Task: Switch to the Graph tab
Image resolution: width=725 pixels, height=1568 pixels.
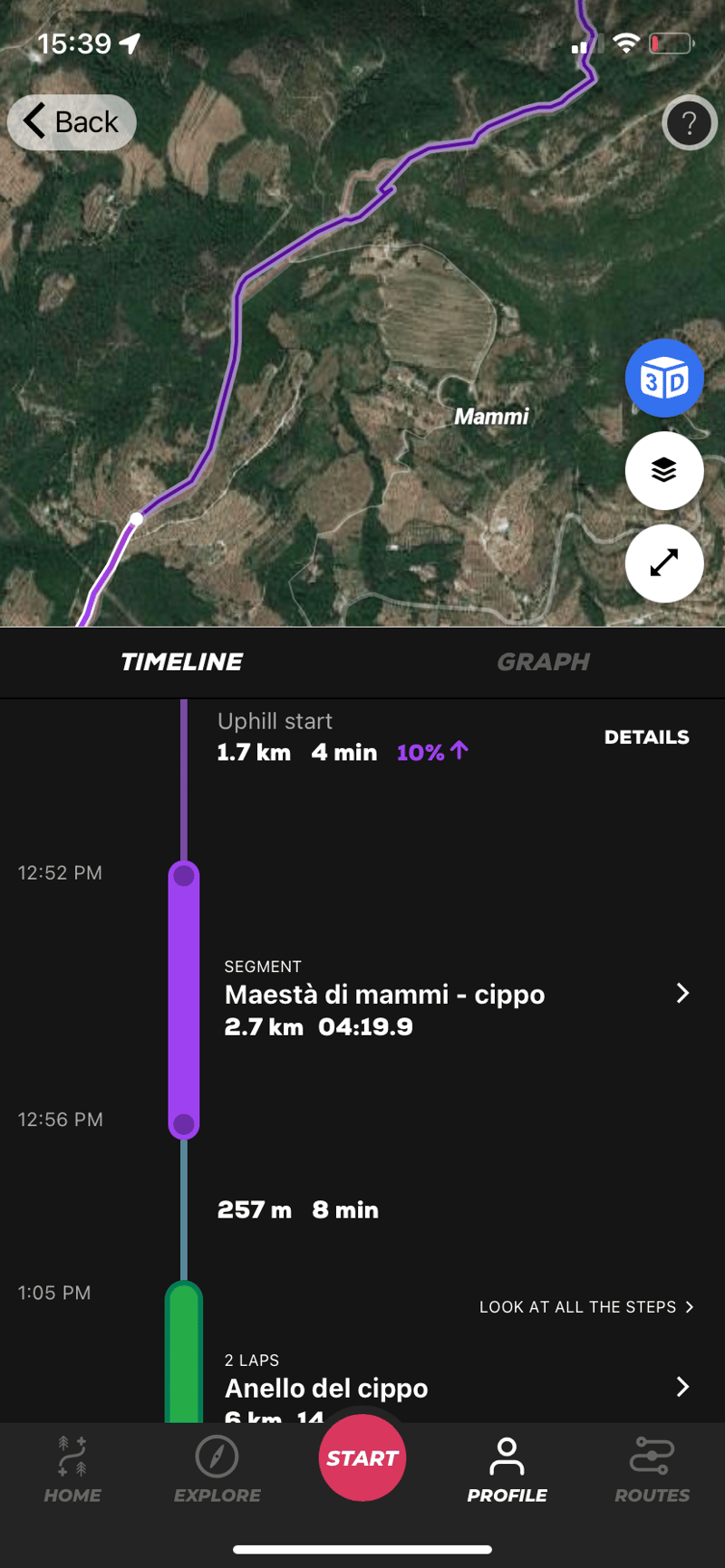Action: point(543,662)
